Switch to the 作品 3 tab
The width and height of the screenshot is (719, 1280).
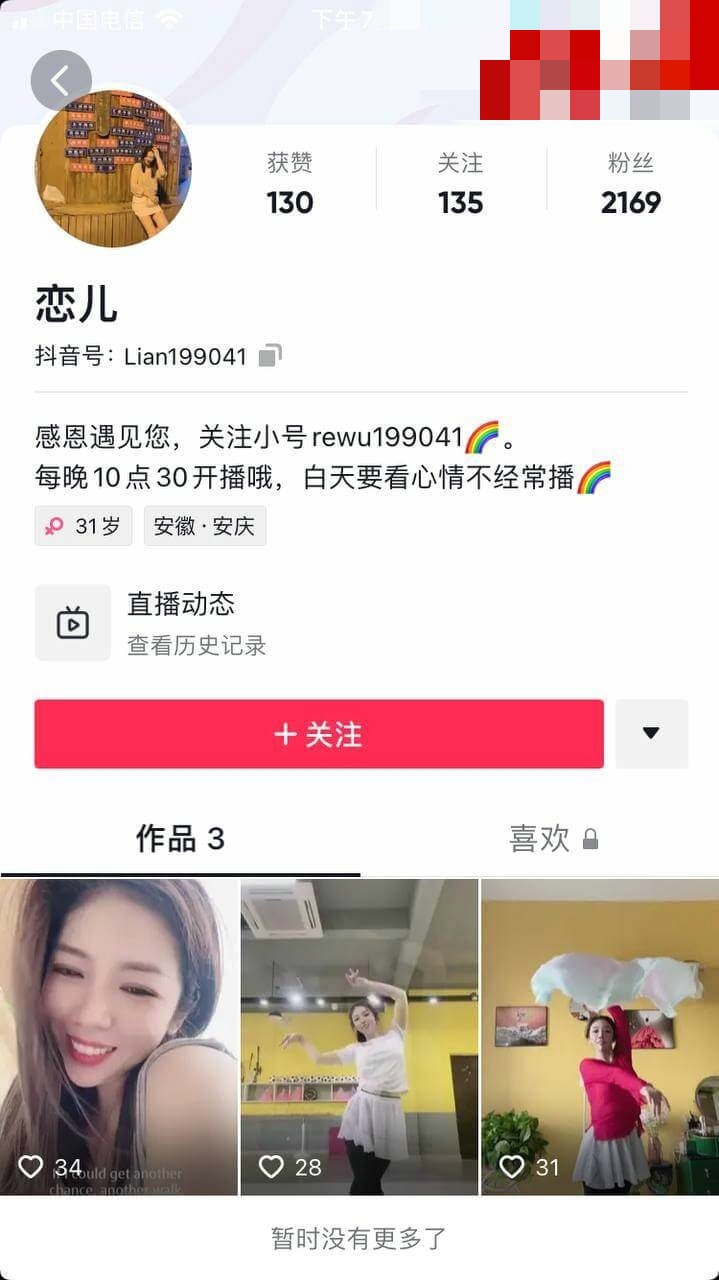(x=180, y=839)
